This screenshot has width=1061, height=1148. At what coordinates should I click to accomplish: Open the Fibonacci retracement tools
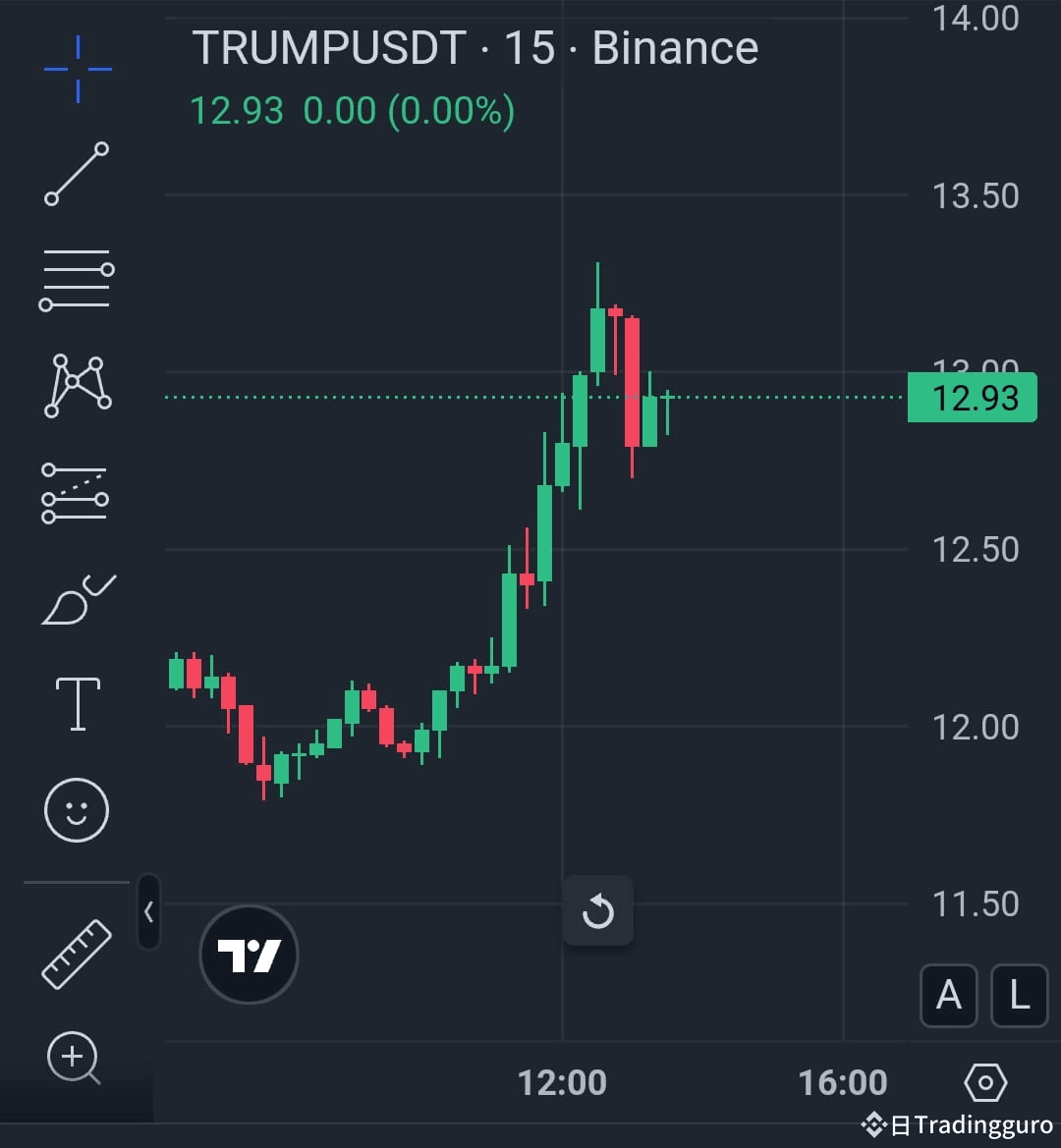pos(77,280)
